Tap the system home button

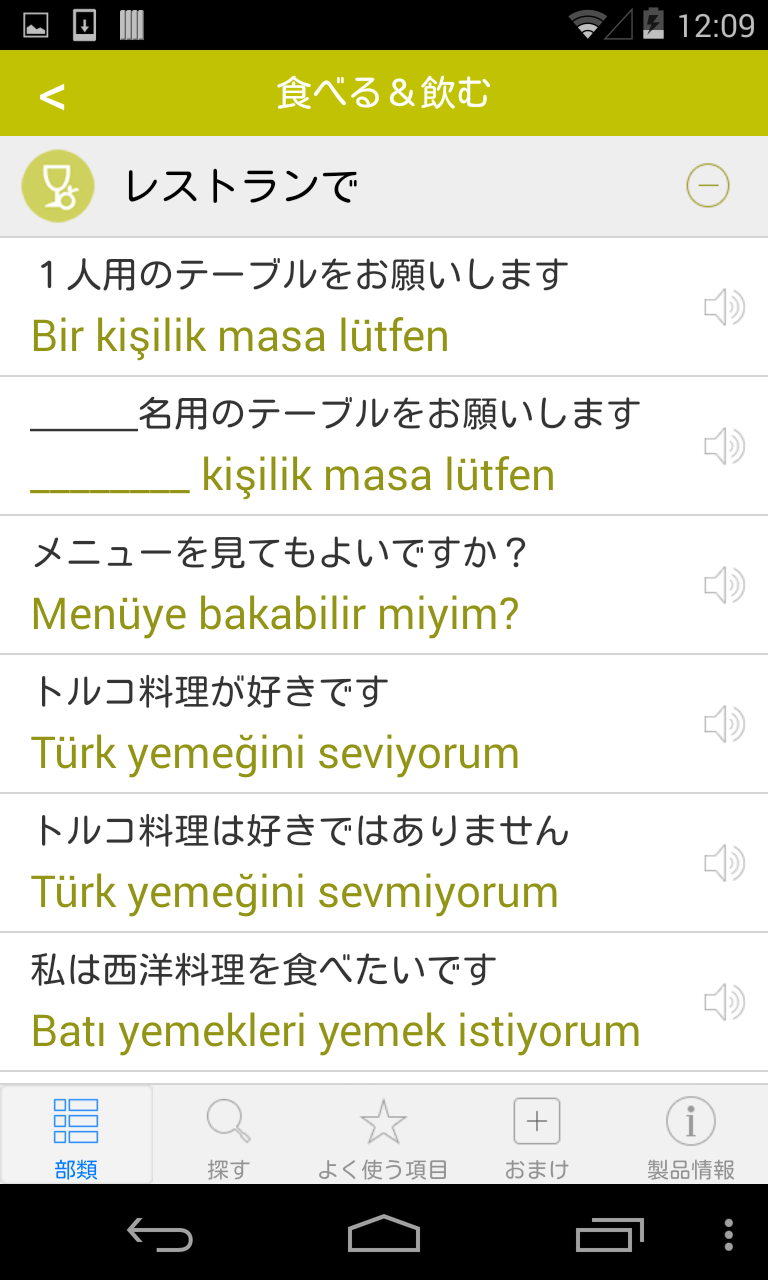[x=384, y=1234]
